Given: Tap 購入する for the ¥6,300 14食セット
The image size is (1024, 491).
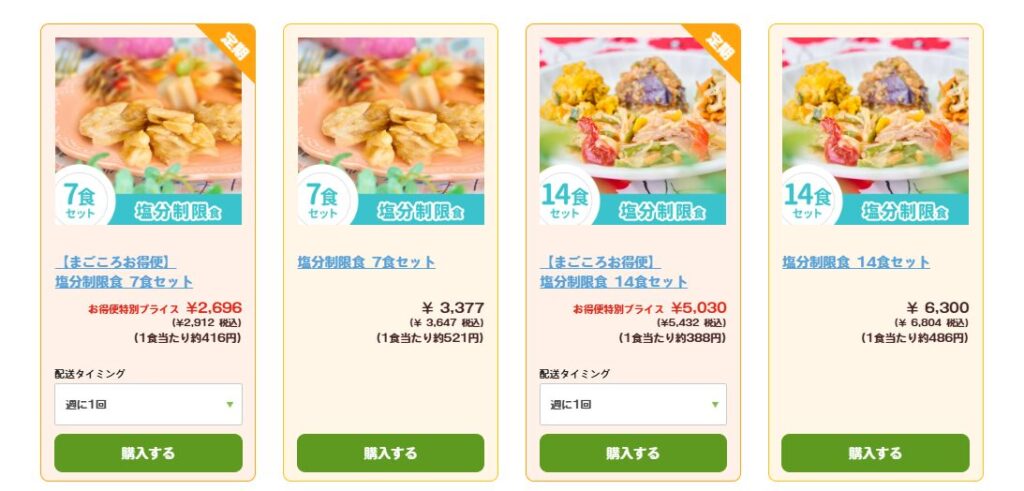Looking at the screenshot, I should pyautogui.click(x=875, y=453).
